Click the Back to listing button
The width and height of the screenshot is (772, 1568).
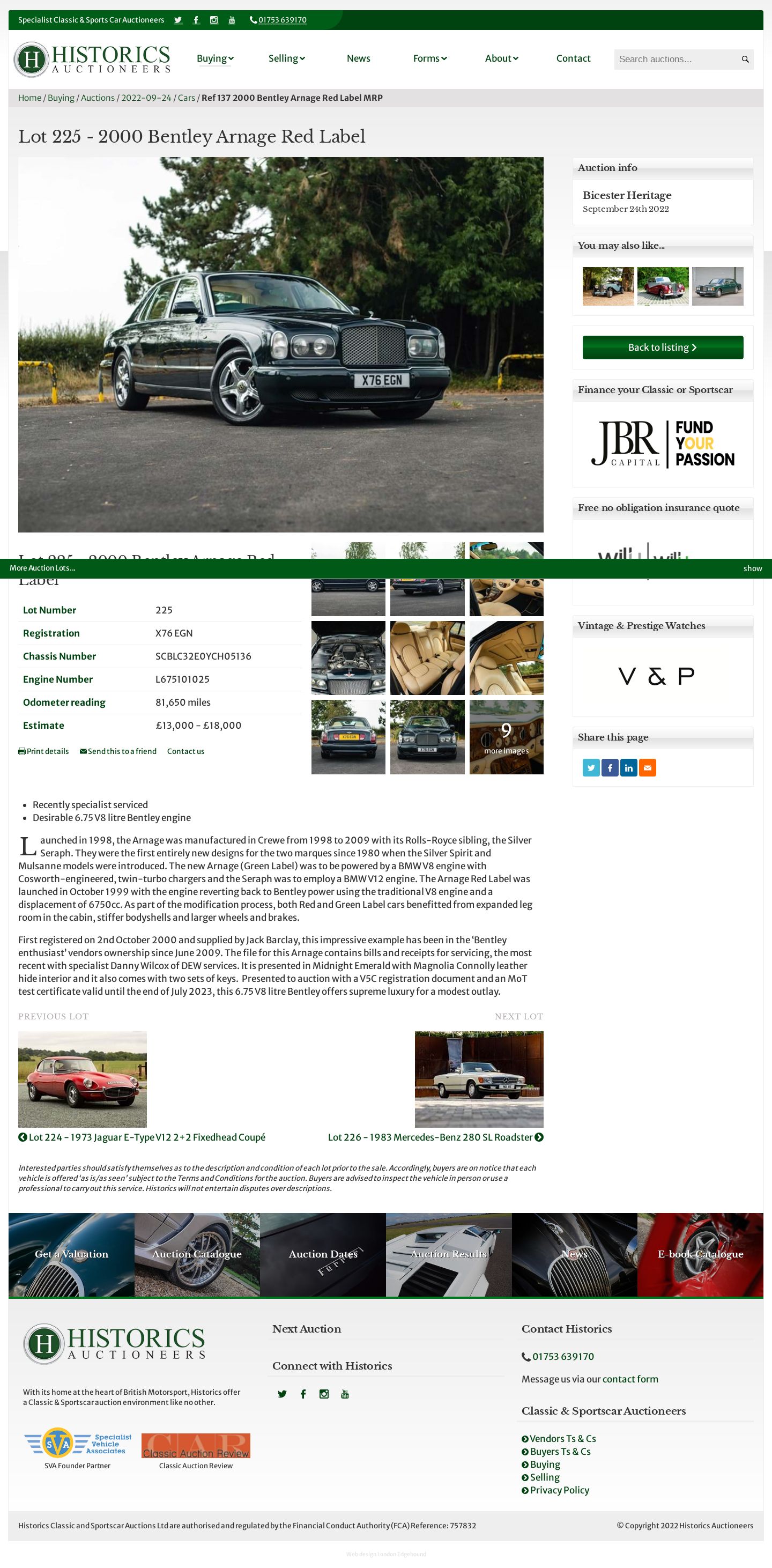(662, 347)
